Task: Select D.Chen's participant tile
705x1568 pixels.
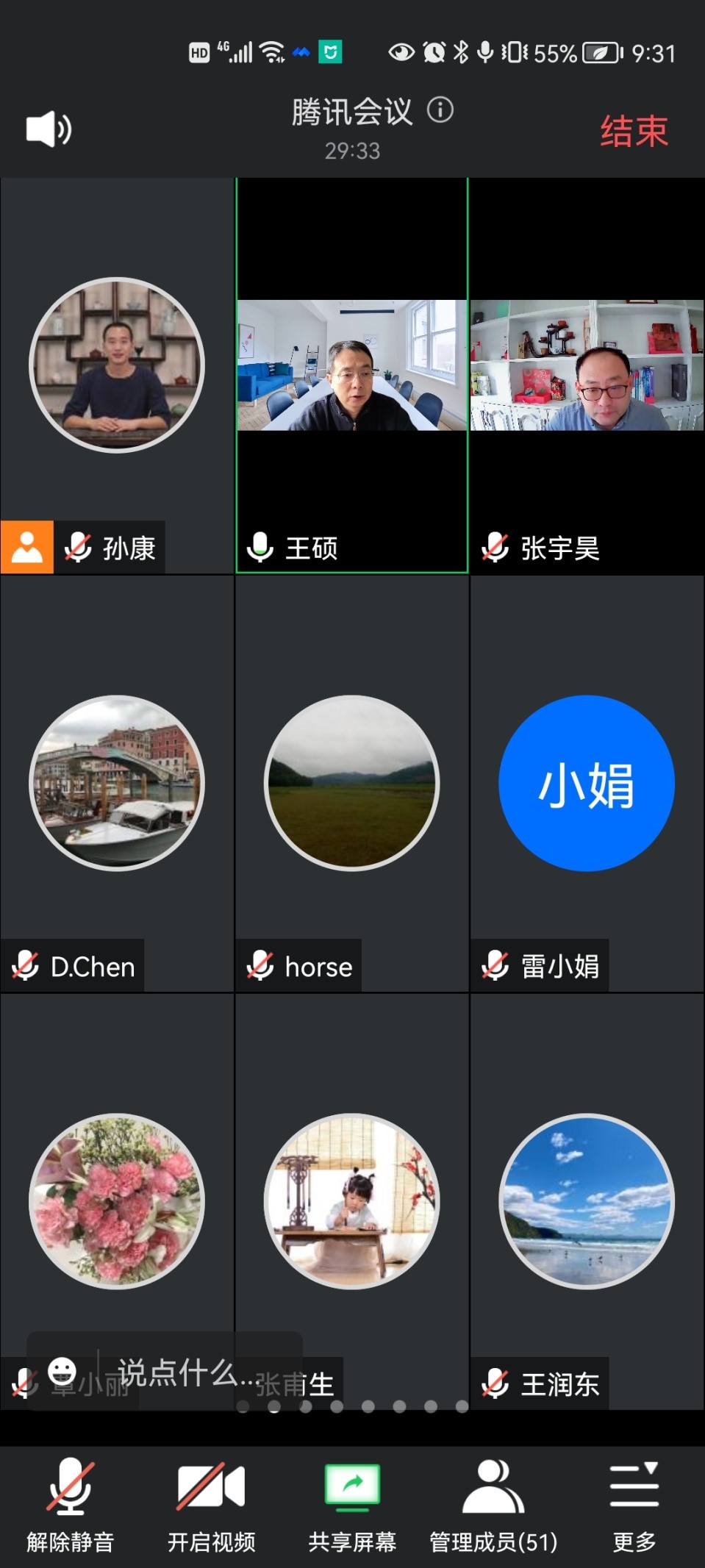Action: click(x=117, y=783)
